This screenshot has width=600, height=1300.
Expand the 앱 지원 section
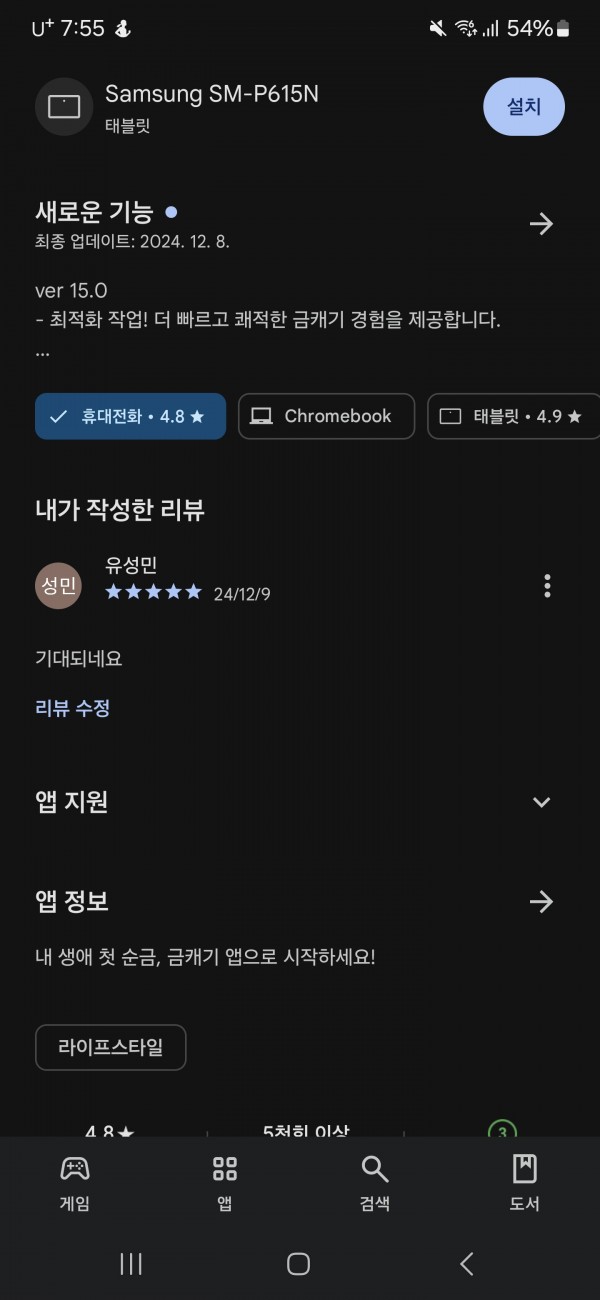pyautogui.click(x=541, y=802)
